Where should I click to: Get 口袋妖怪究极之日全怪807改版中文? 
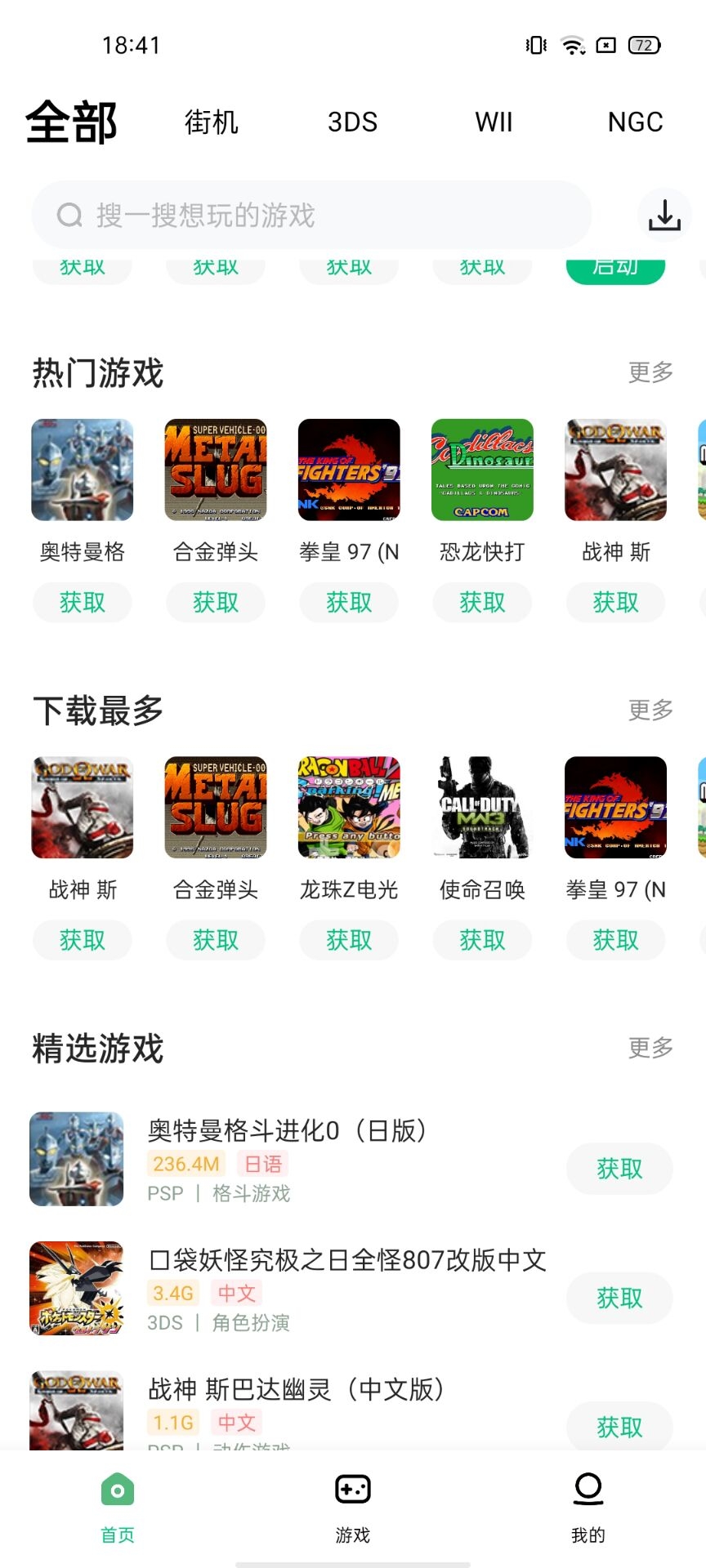coord(619,1298)
